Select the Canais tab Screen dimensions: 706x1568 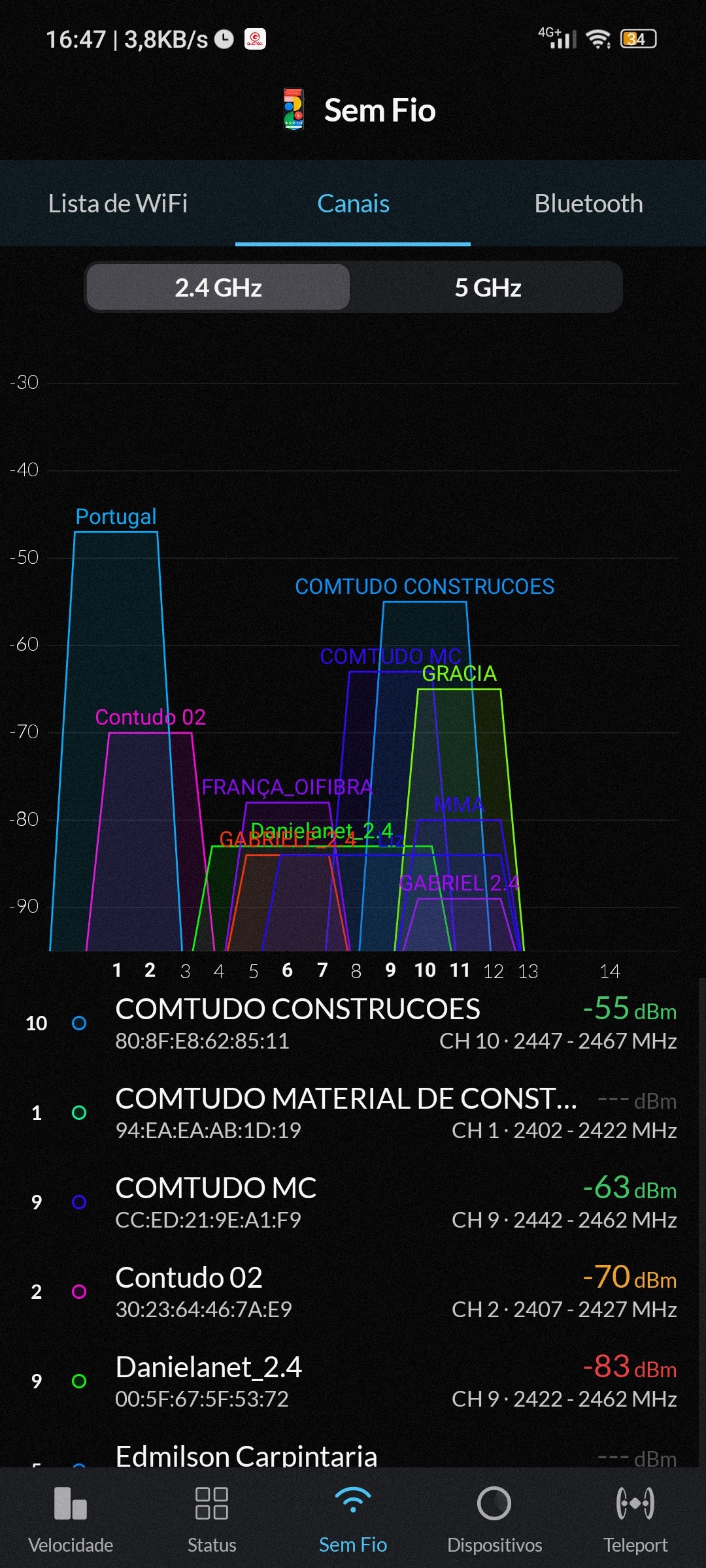353,204
